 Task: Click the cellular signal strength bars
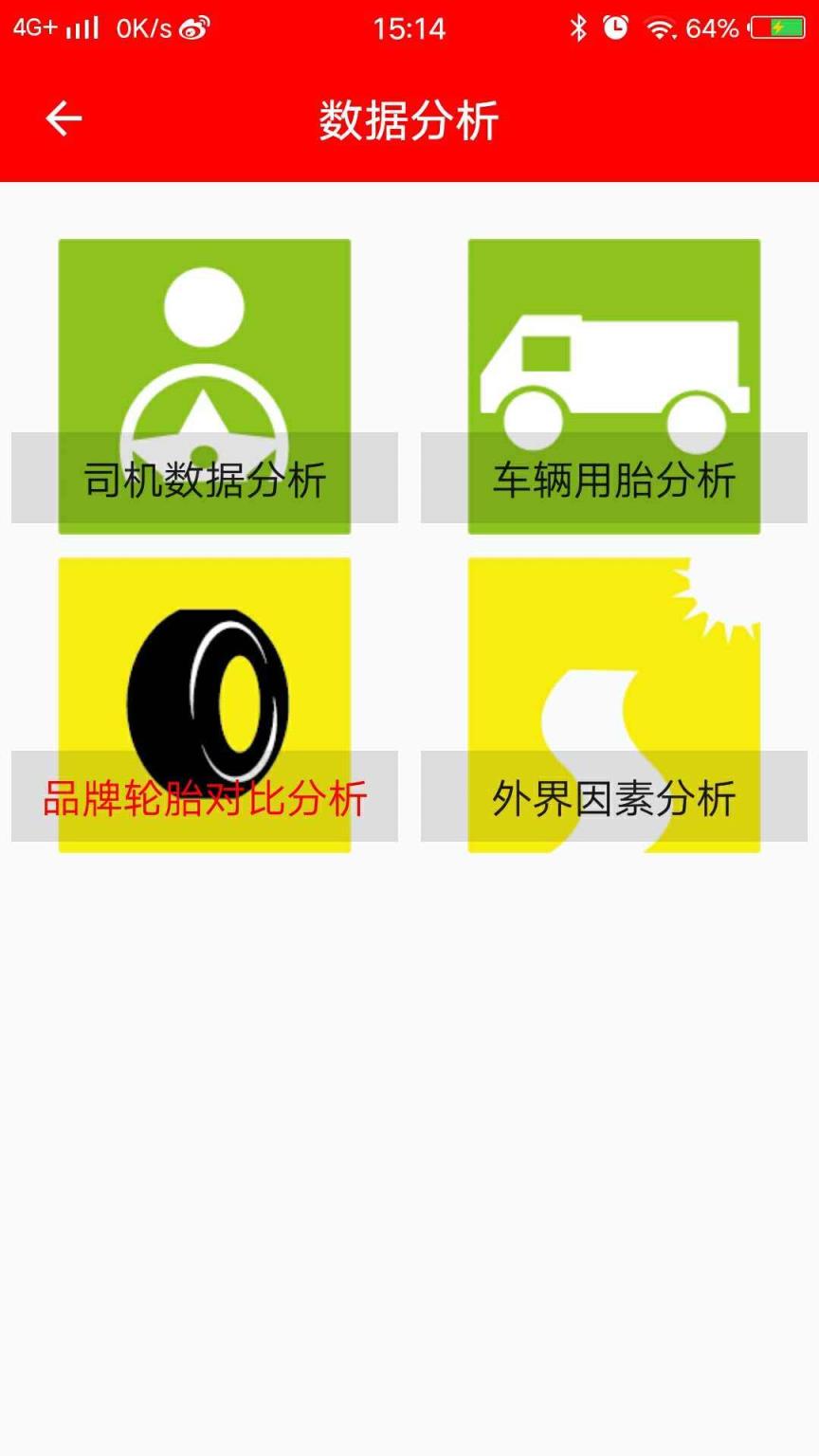tap(83, 28)
